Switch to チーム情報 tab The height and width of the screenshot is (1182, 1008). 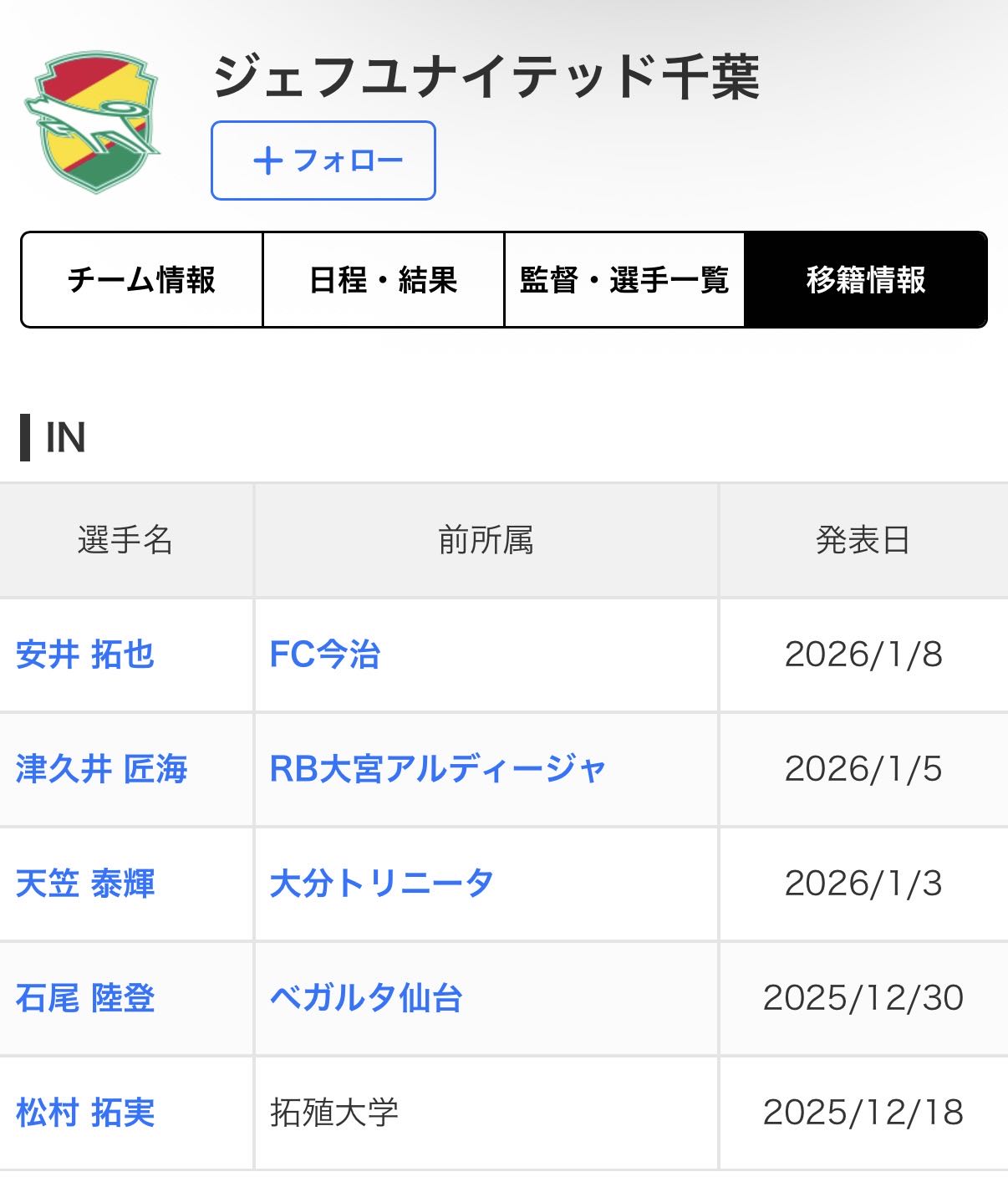coord(142,280)
